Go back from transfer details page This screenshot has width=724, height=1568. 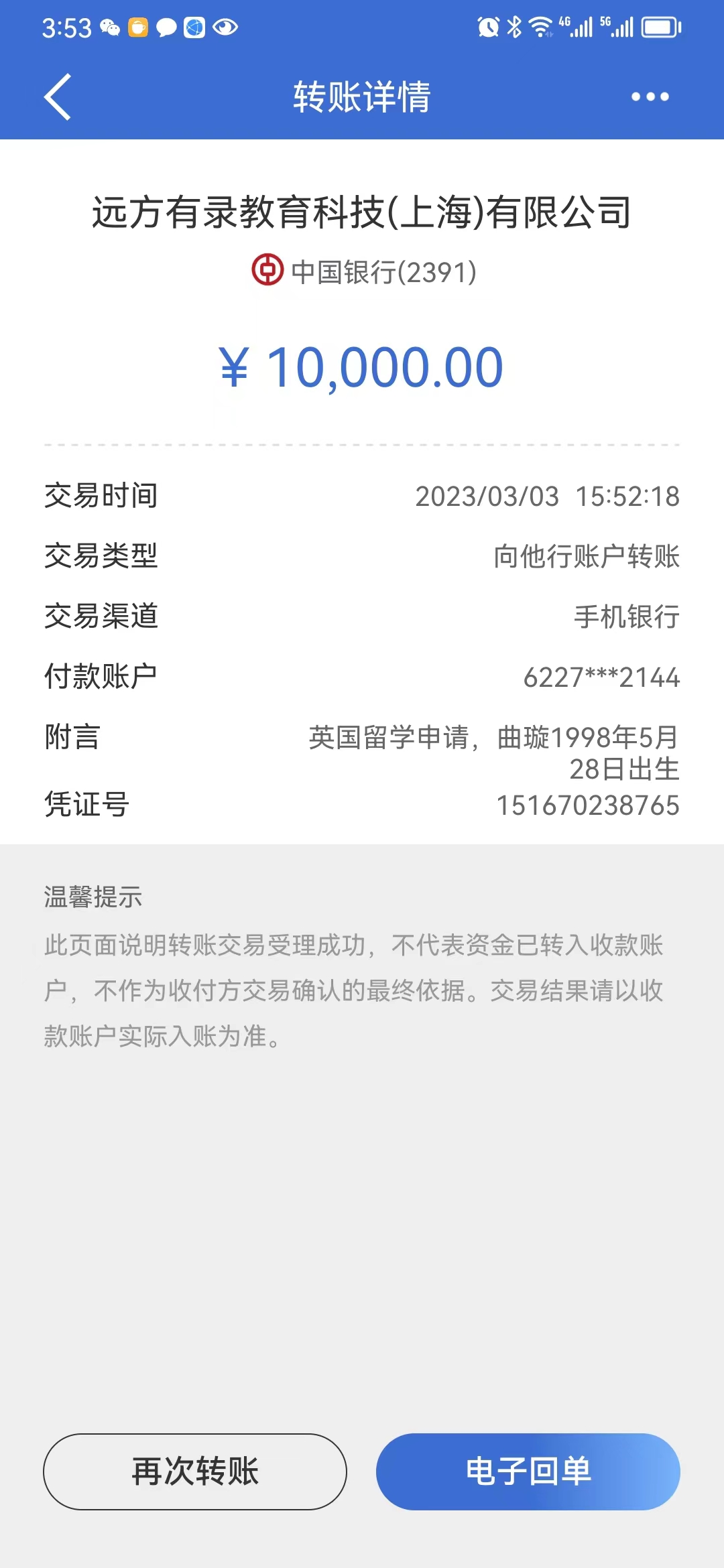(x=58, y=97)
